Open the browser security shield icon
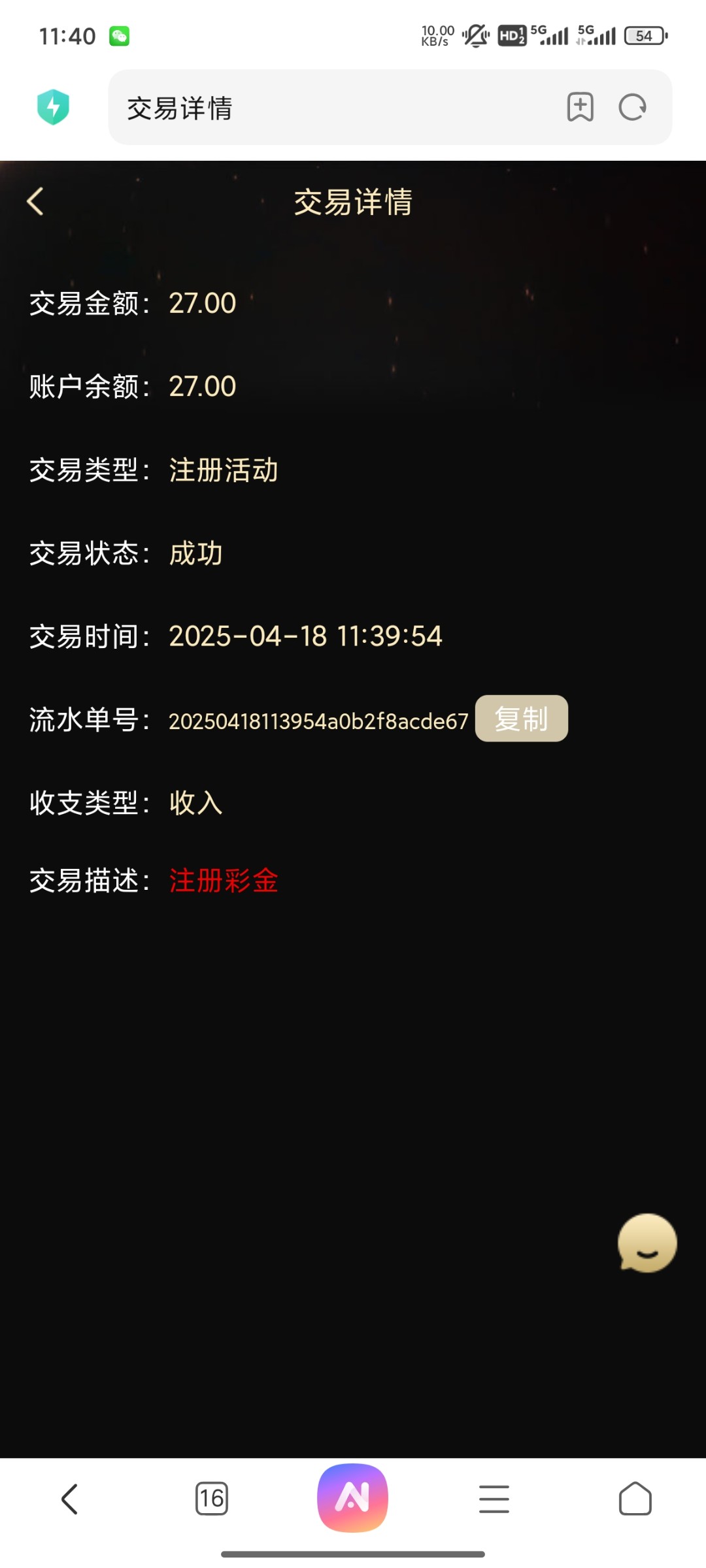 pyautogui.click(x=53, y=107)
